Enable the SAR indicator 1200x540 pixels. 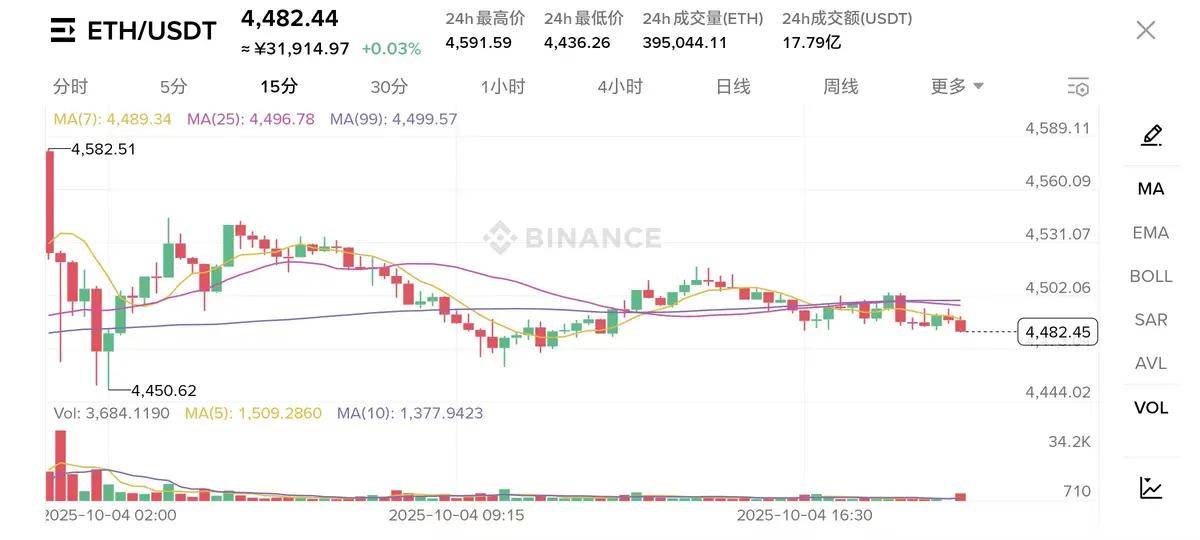1151,320
